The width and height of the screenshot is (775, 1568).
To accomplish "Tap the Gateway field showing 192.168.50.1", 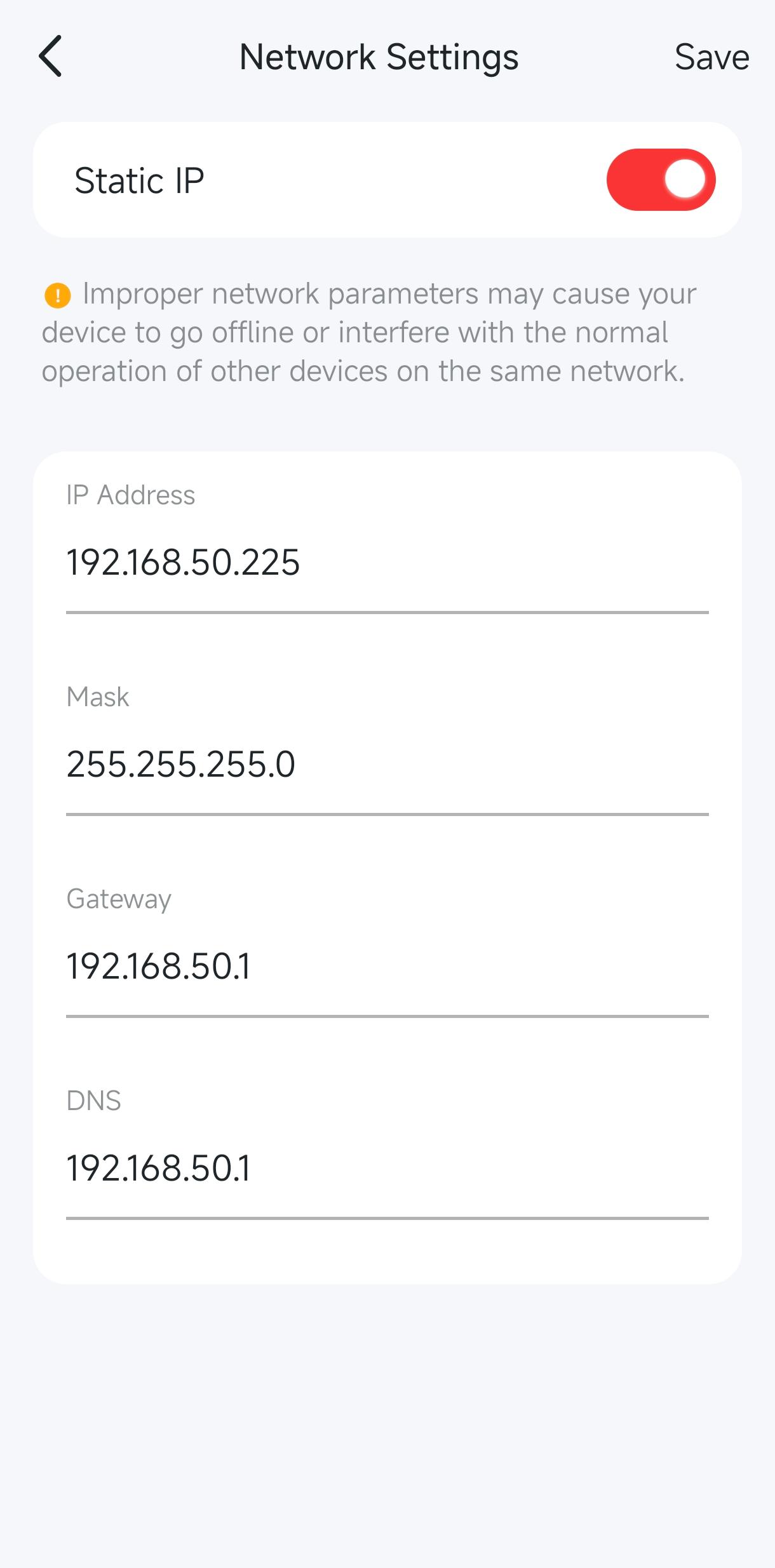I will 160,966.
